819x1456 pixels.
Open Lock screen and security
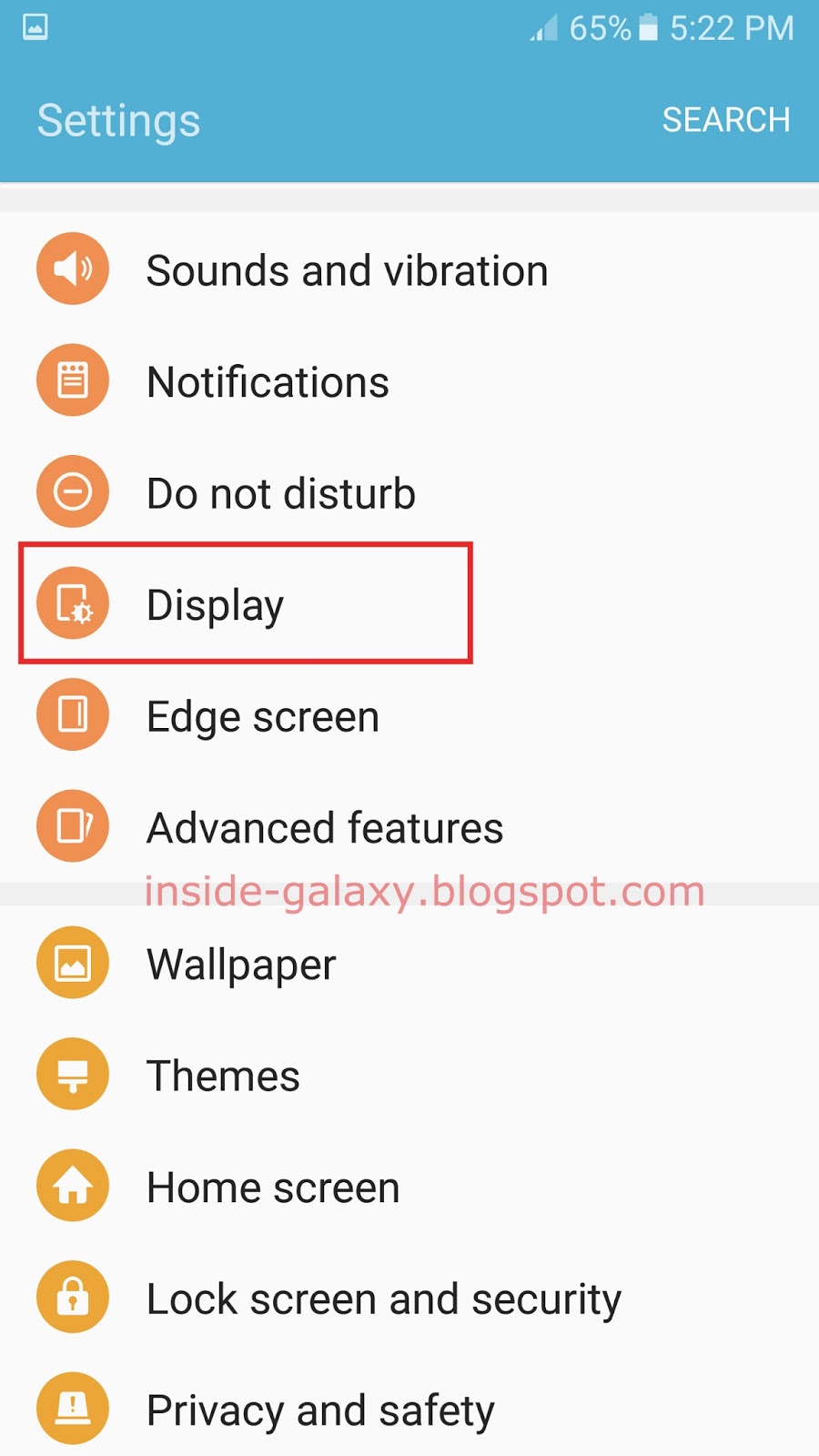pos(409,1298)
